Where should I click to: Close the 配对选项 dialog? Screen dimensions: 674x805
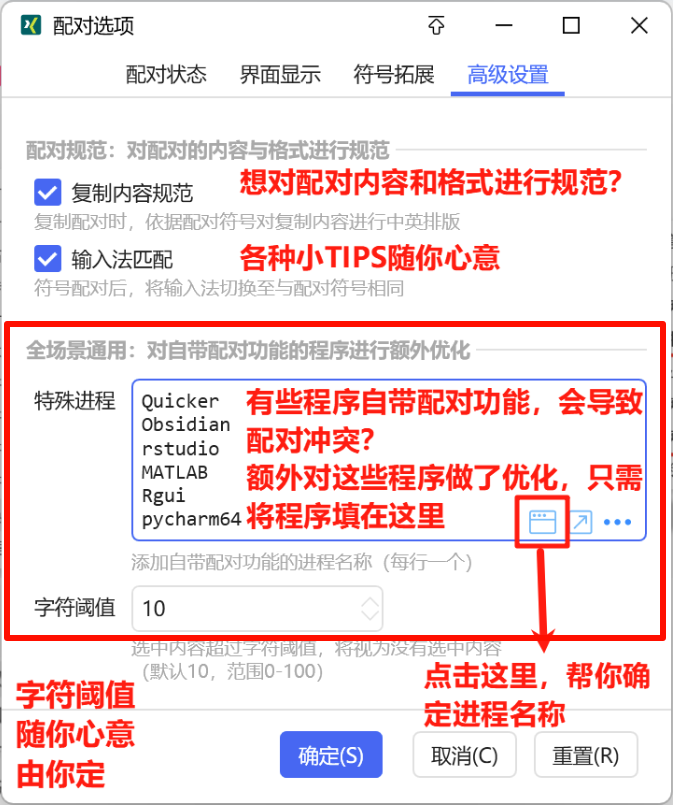637,26
